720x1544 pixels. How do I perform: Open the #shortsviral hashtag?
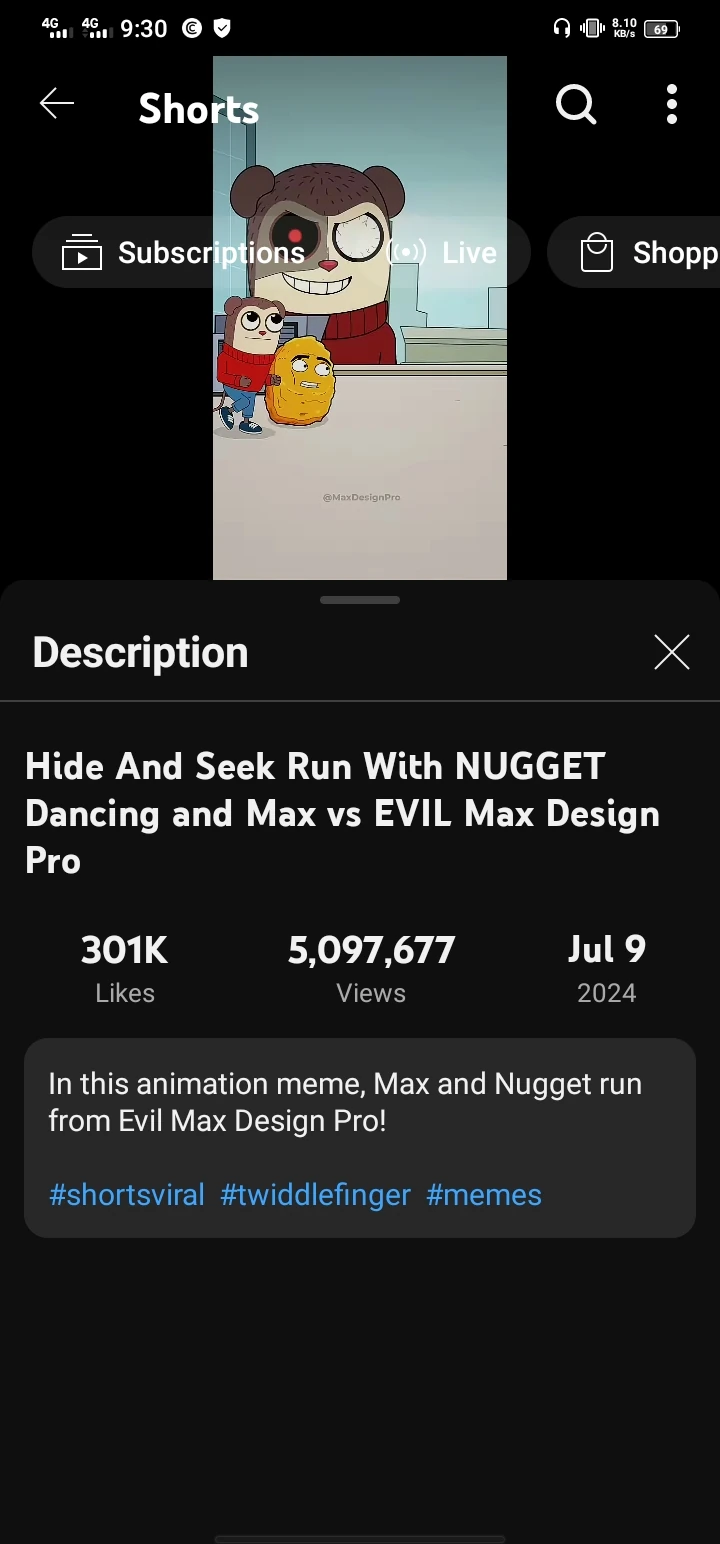(127, 1195)
